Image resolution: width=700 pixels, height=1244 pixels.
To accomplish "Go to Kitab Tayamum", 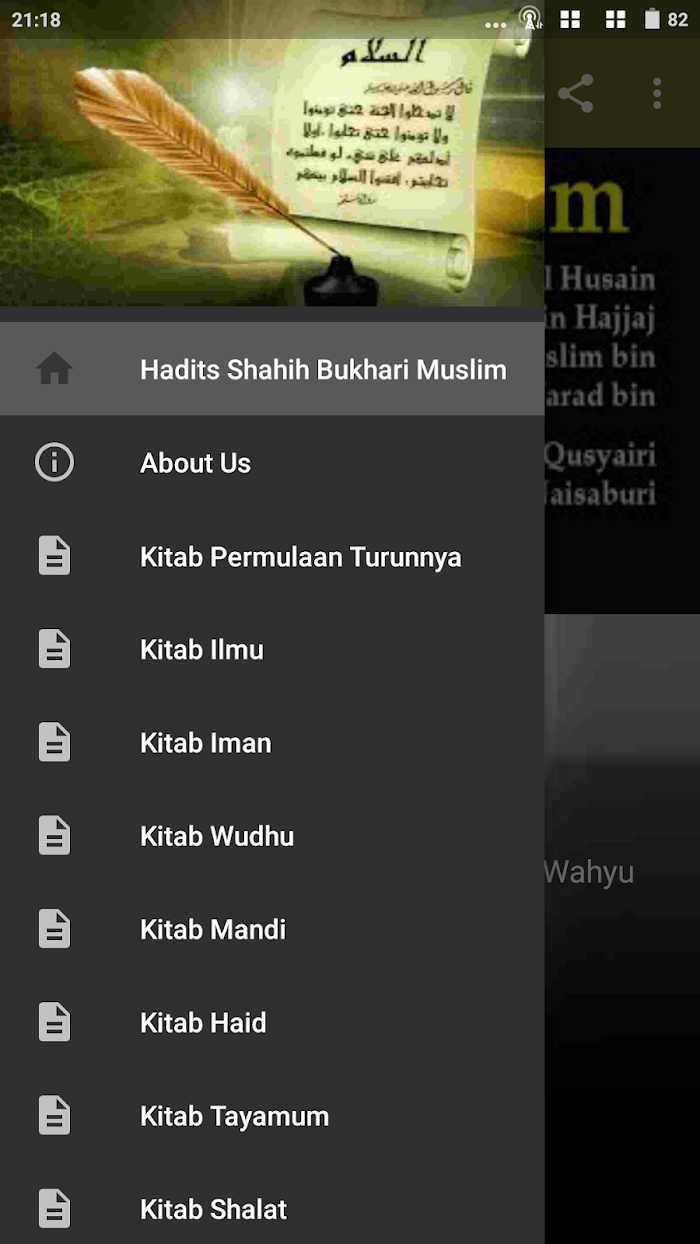I will pos(272,1116).
